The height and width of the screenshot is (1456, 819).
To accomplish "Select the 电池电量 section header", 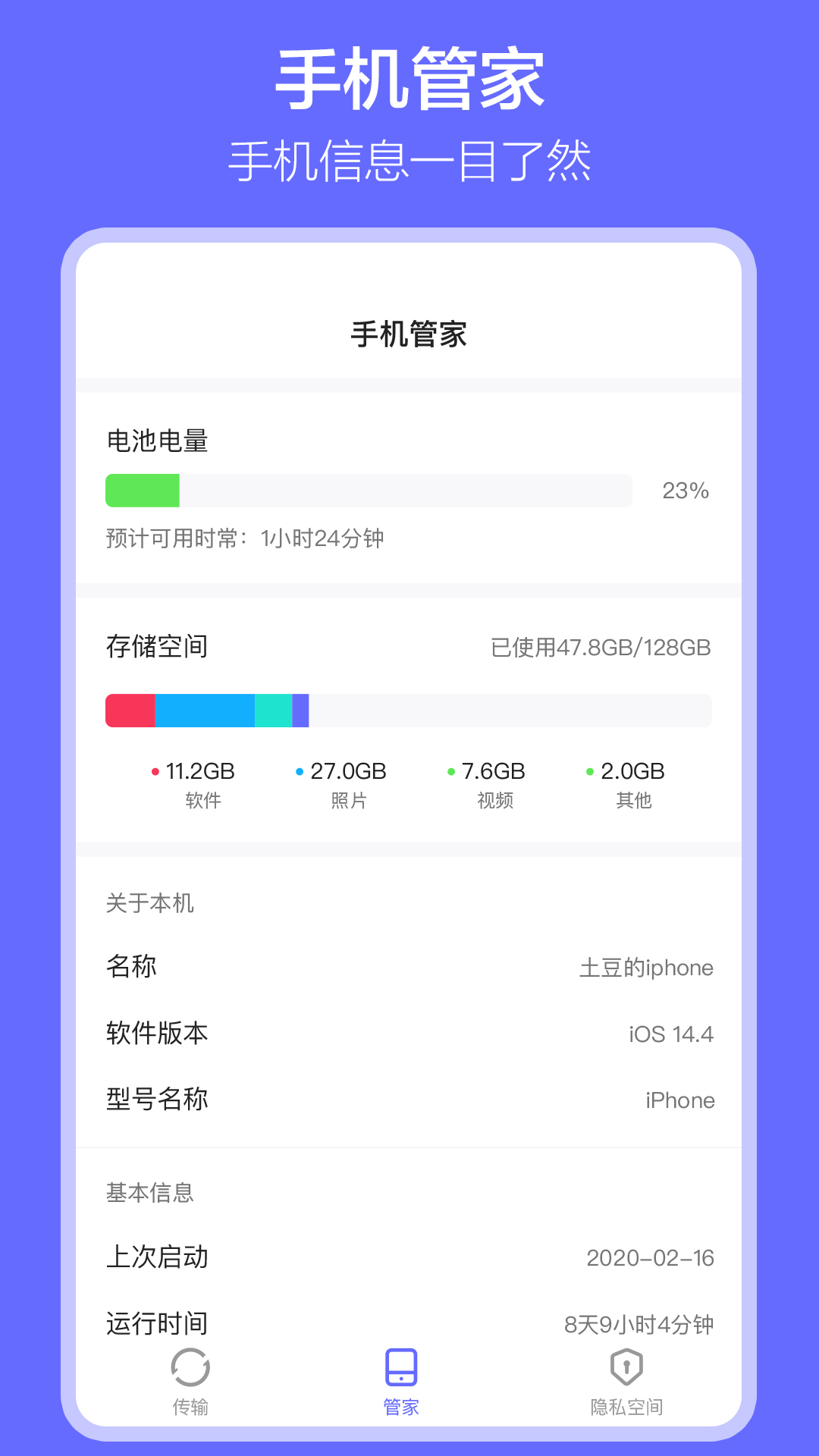I will 159,438.
